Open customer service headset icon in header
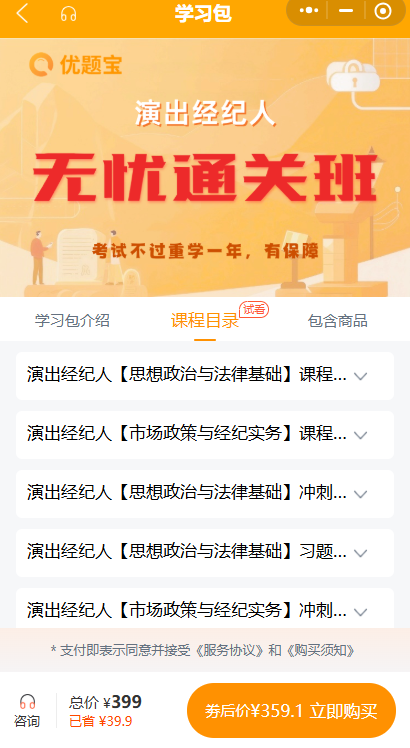410x748 pixels. click(x=69, y=14)
